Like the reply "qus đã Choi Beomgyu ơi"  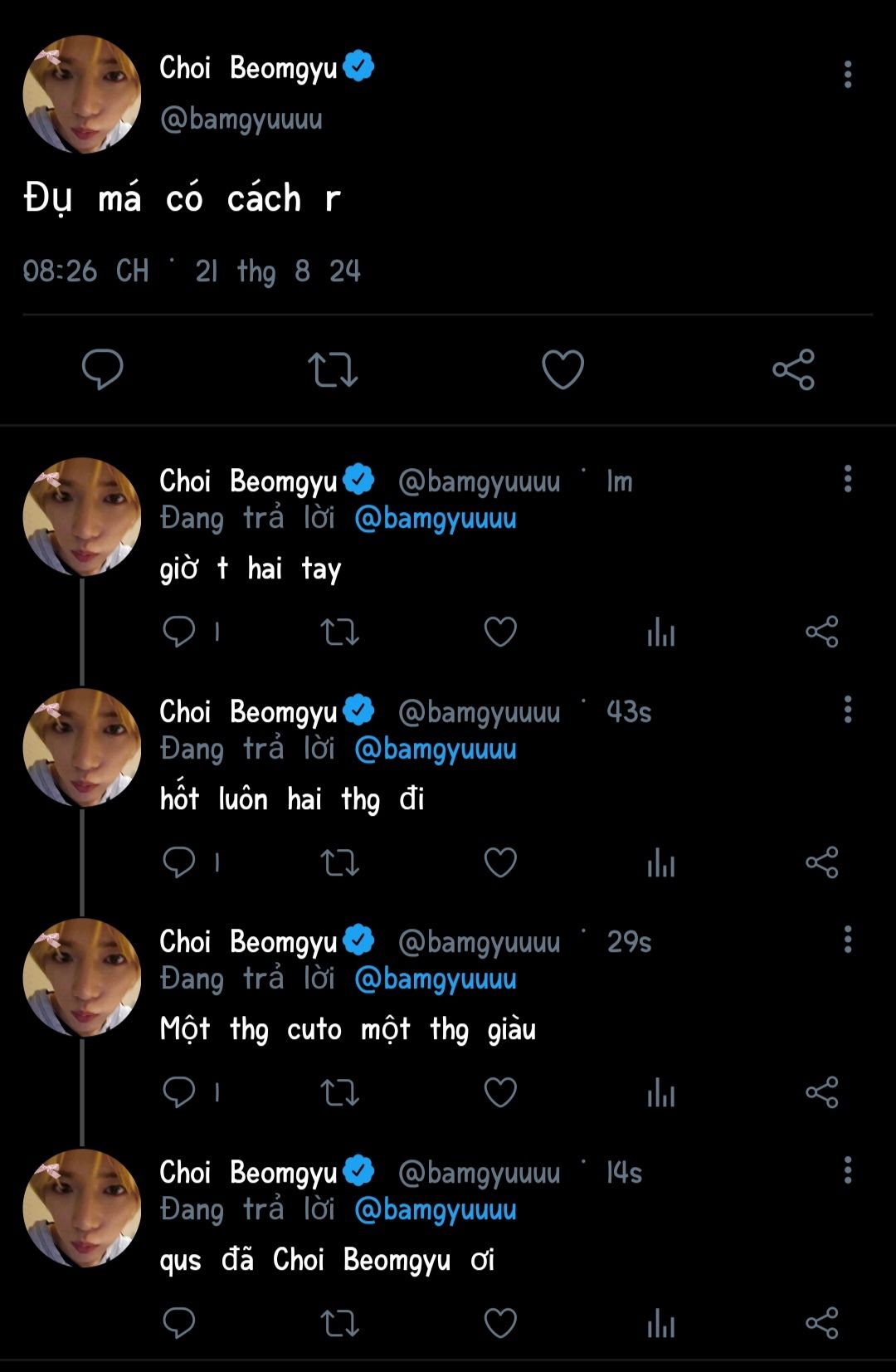pyautogui.click(x=500, y=1323)
